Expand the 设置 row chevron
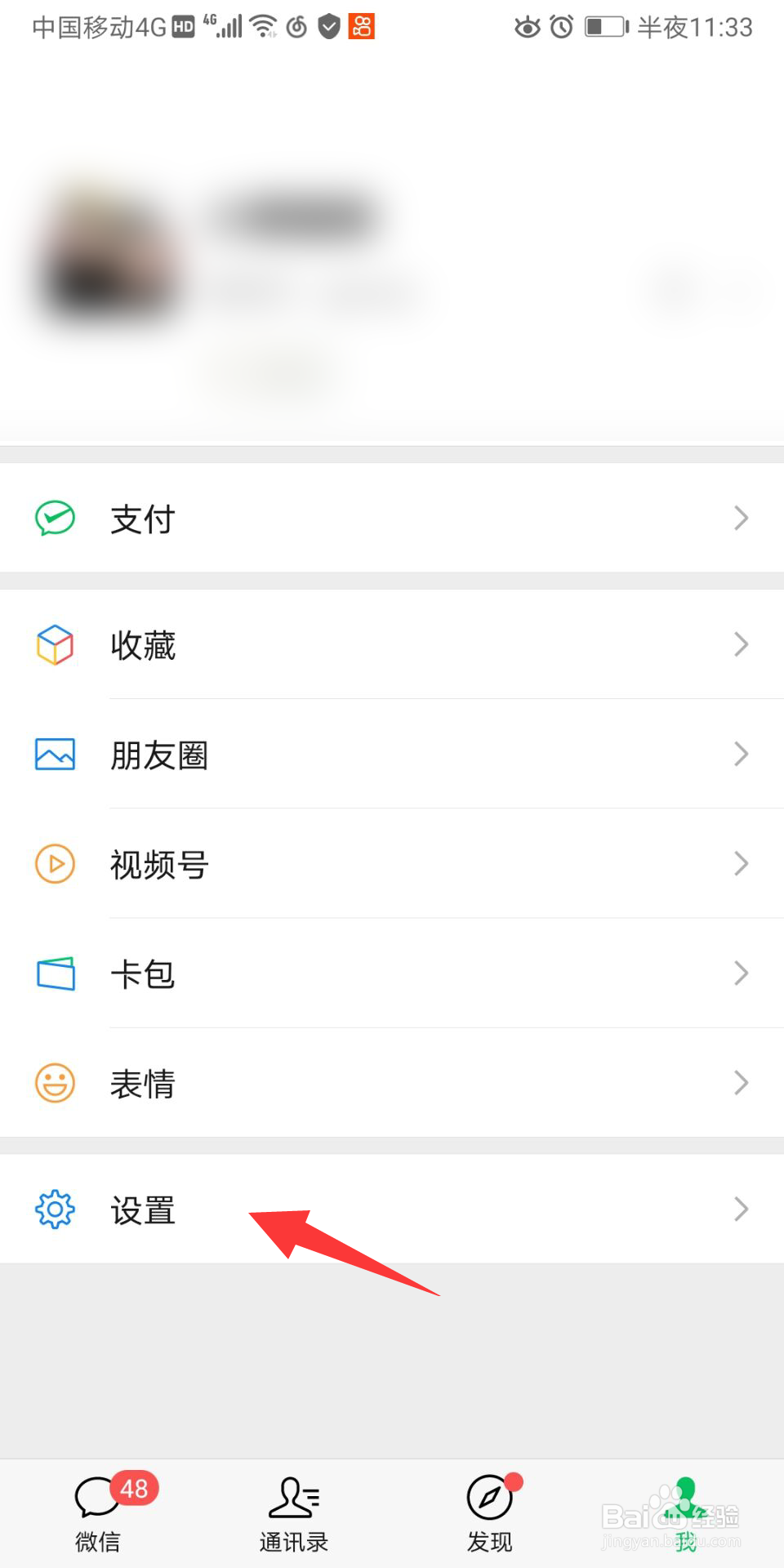Viewport: 784px width, 1568px height. [x=741, y=1210]
